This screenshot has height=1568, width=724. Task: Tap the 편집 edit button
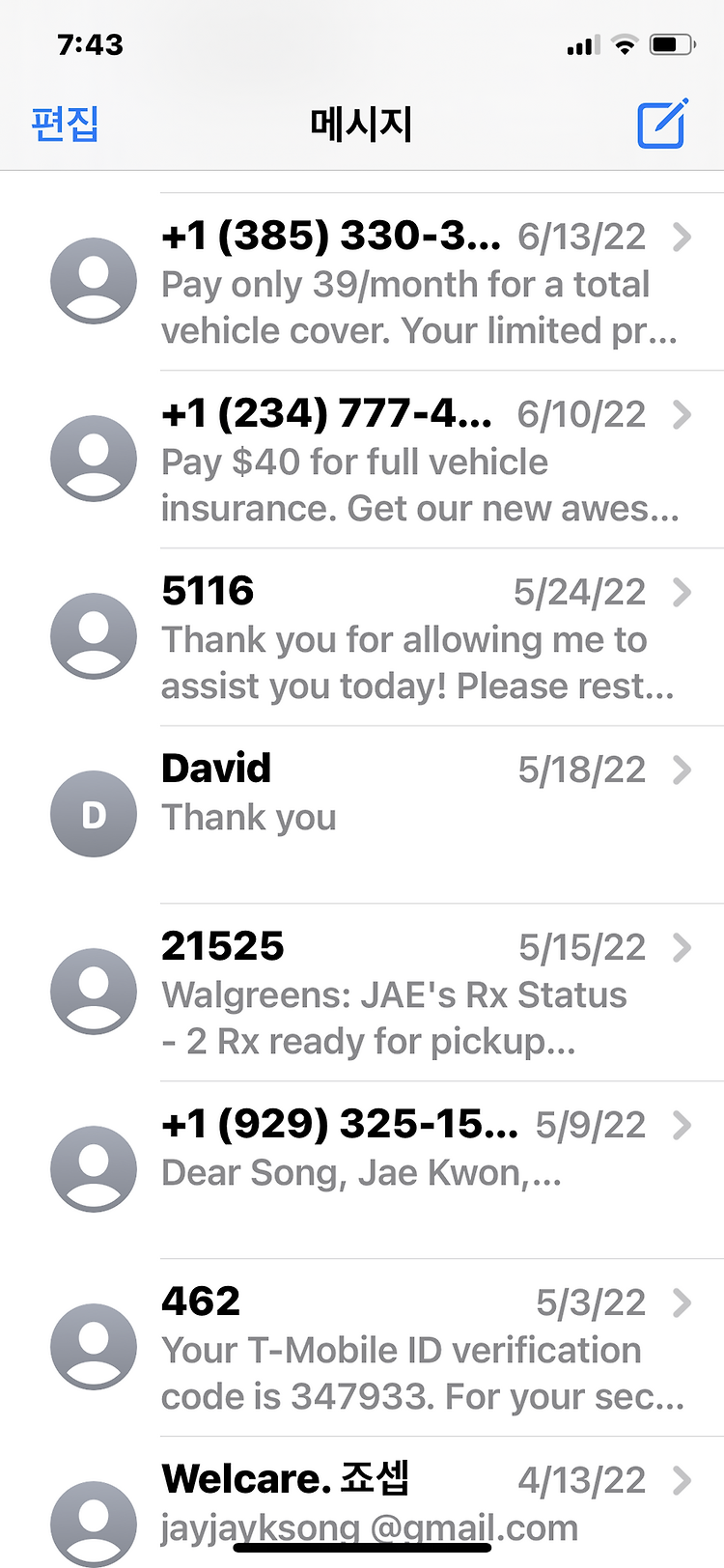[65, 124]
